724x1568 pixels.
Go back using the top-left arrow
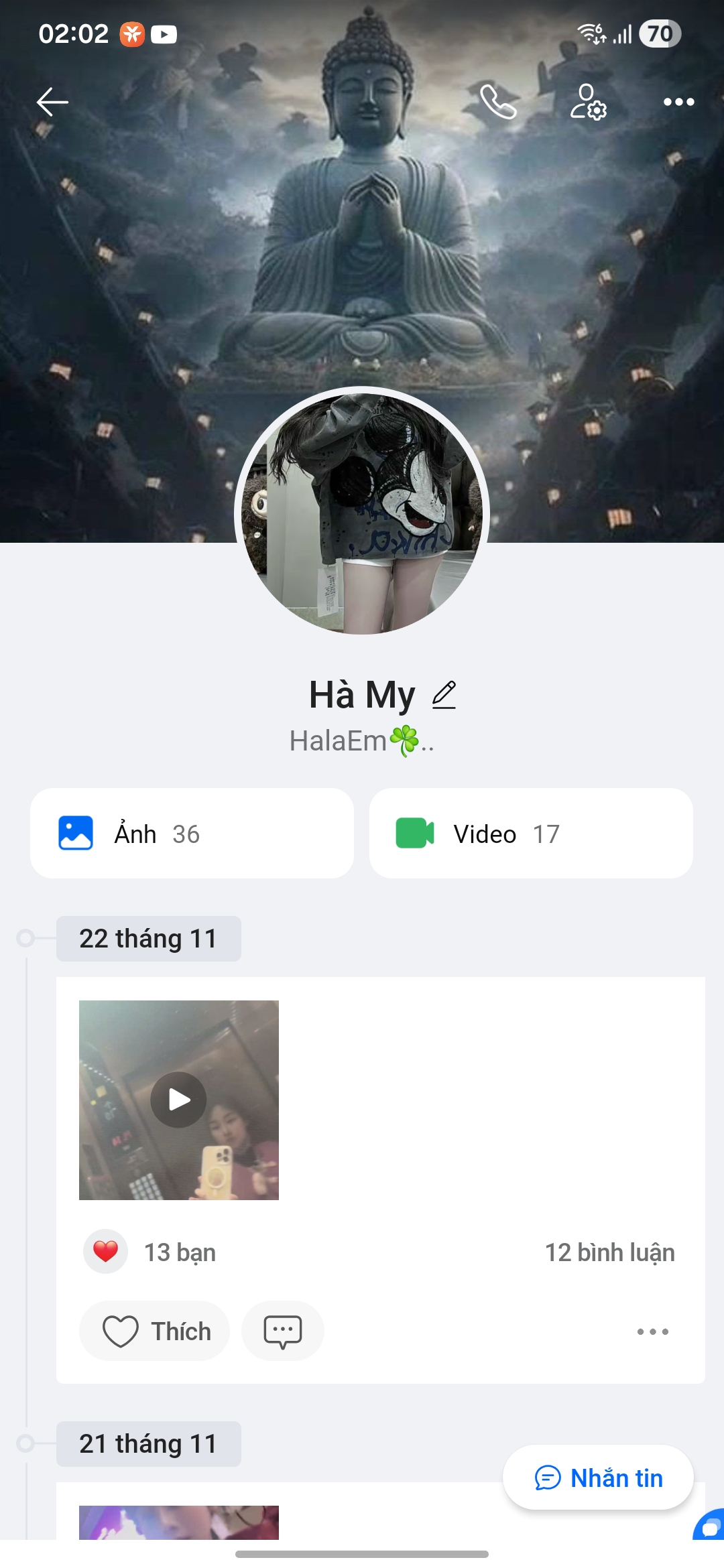(52, 102)
